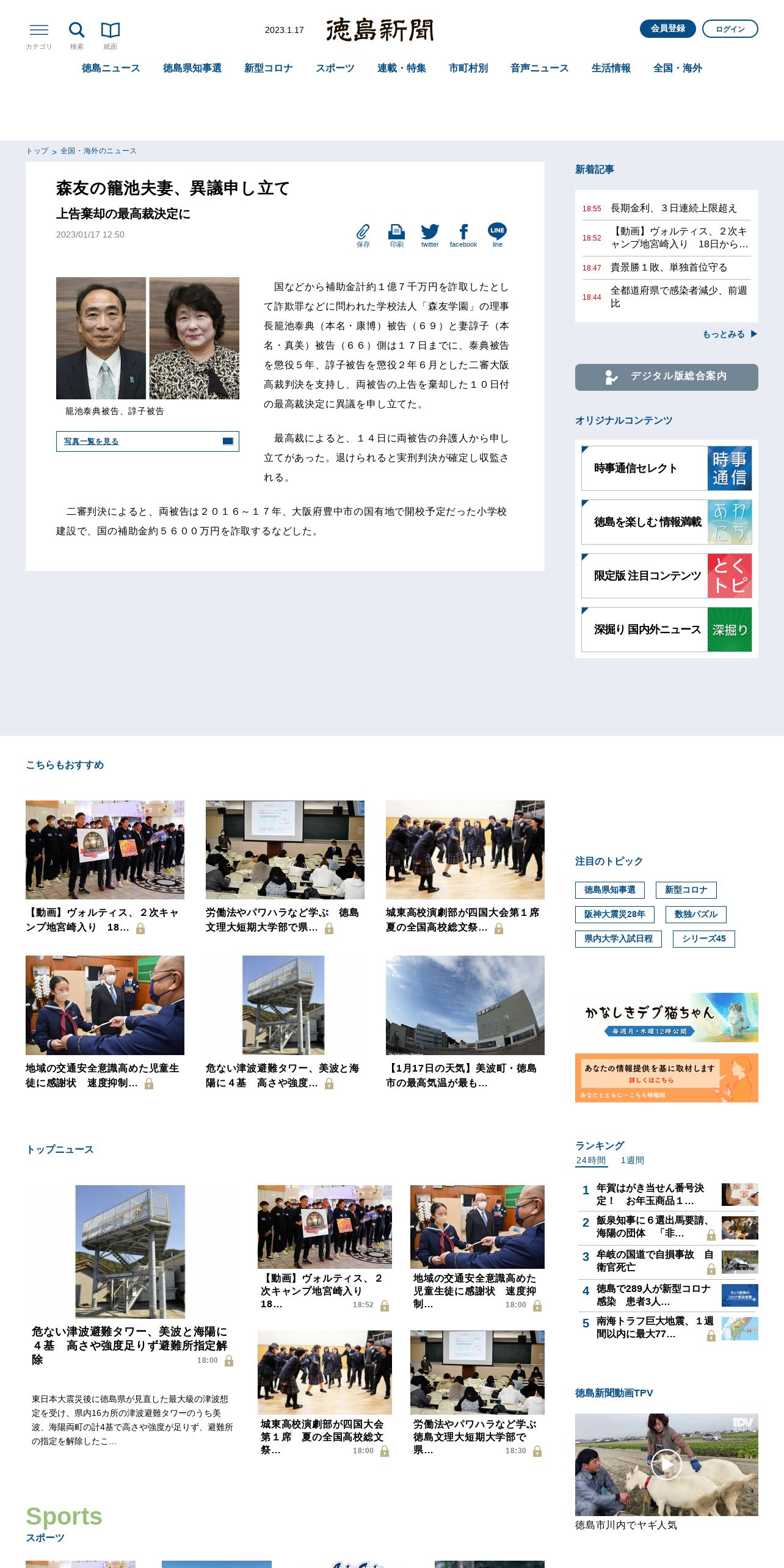
Task: Share the article on twitter
Action: point(430,236)
